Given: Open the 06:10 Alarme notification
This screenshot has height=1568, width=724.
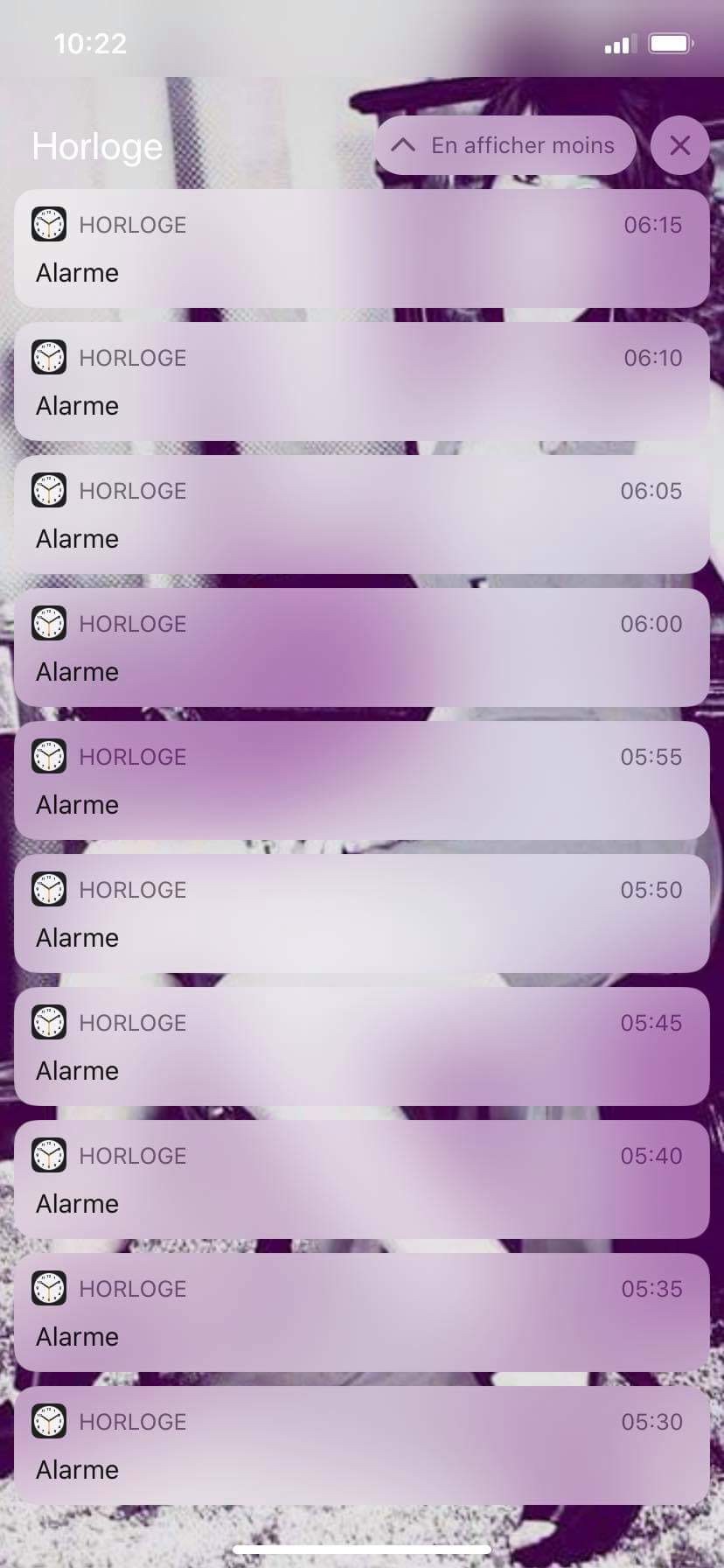Looking at the screenshot, I should (x=361, y=381).
